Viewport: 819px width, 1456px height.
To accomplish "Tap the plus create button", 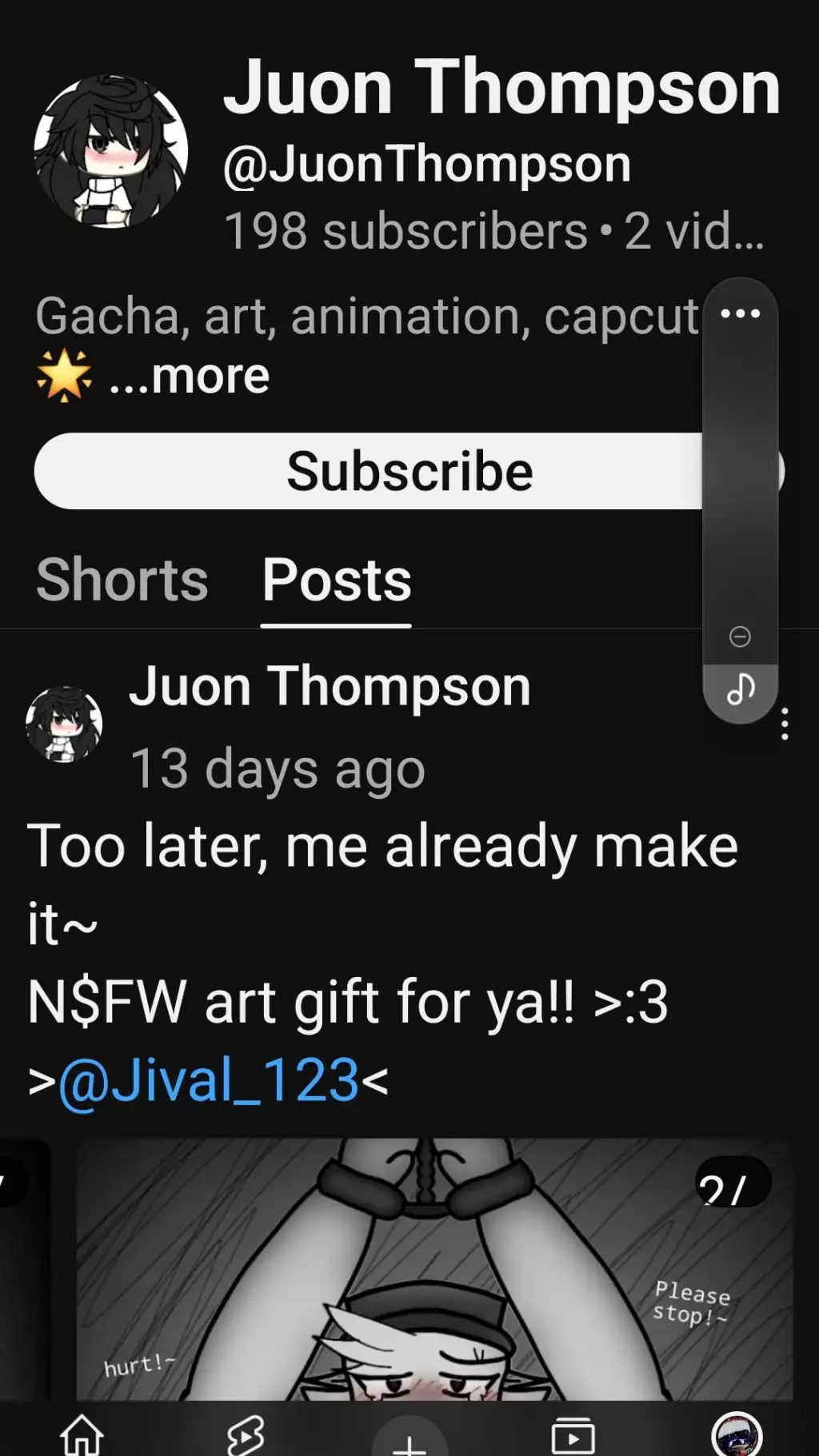I will point(409,1441).
